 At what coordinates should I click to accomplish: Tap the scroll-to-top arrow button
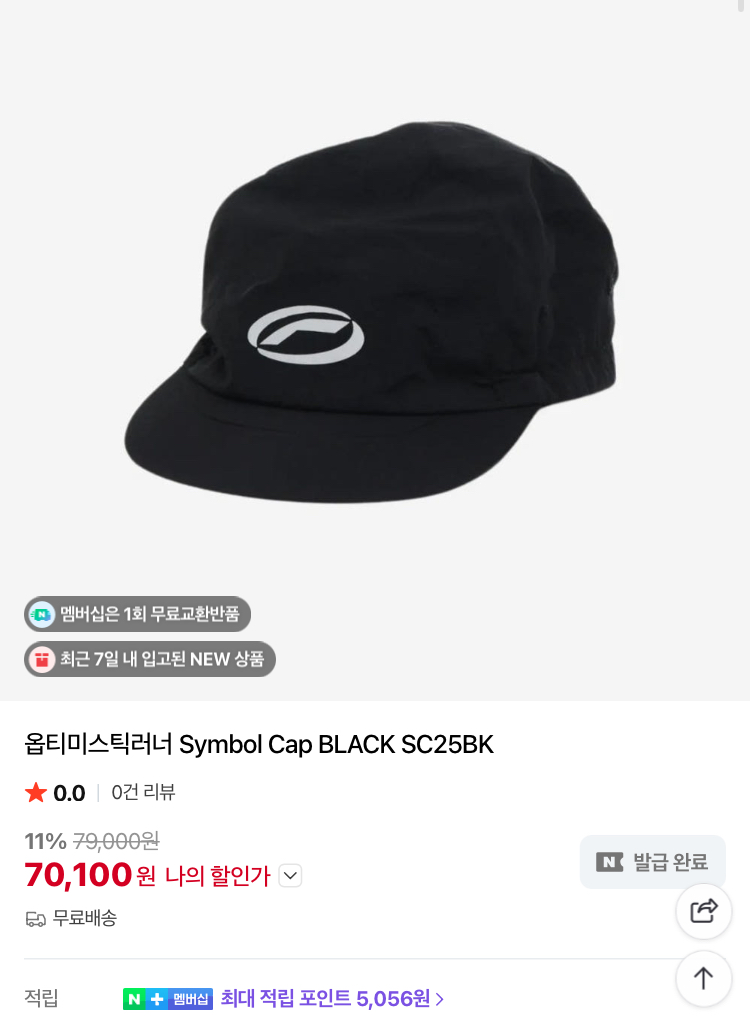point(704,978)
